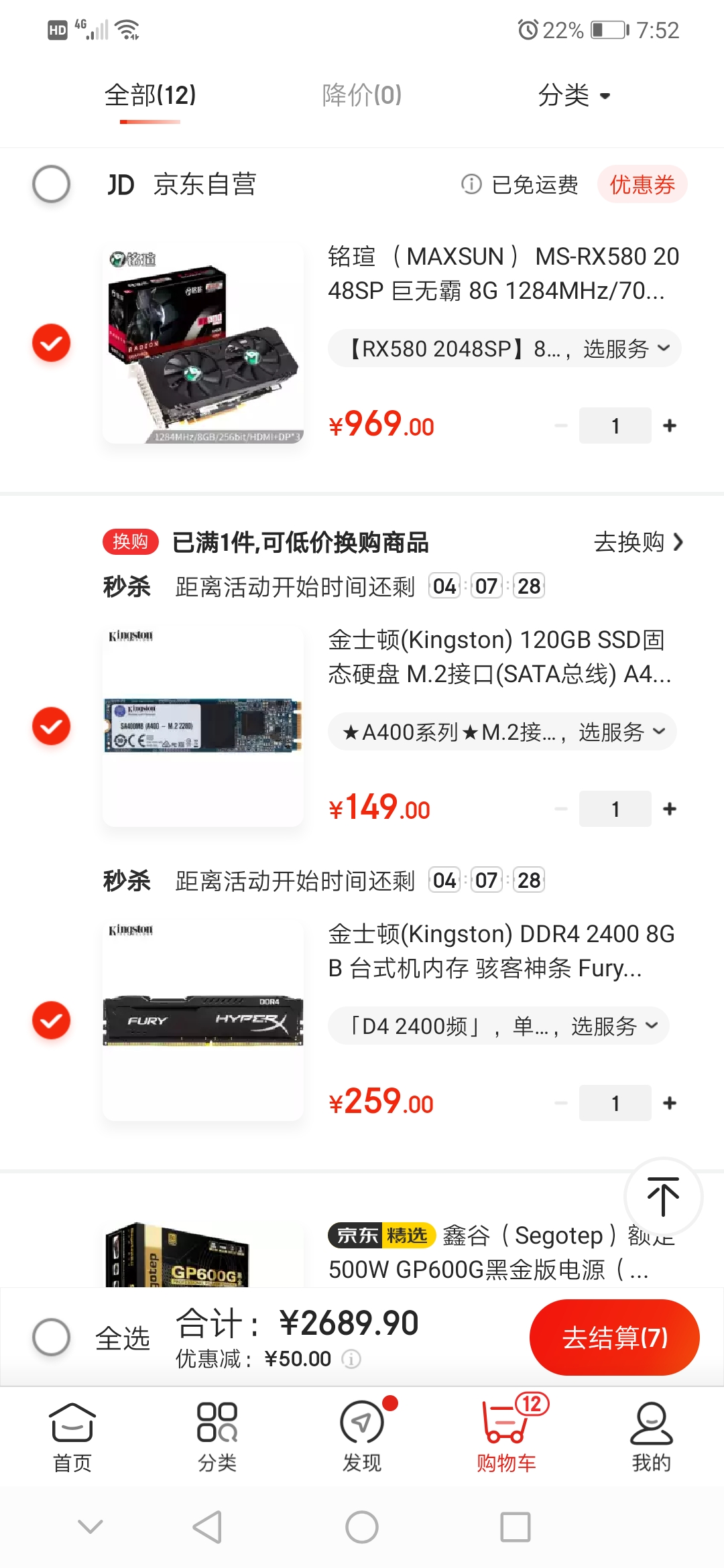Go back using system back button
724x1568 pixels.
coord(207,1527)
